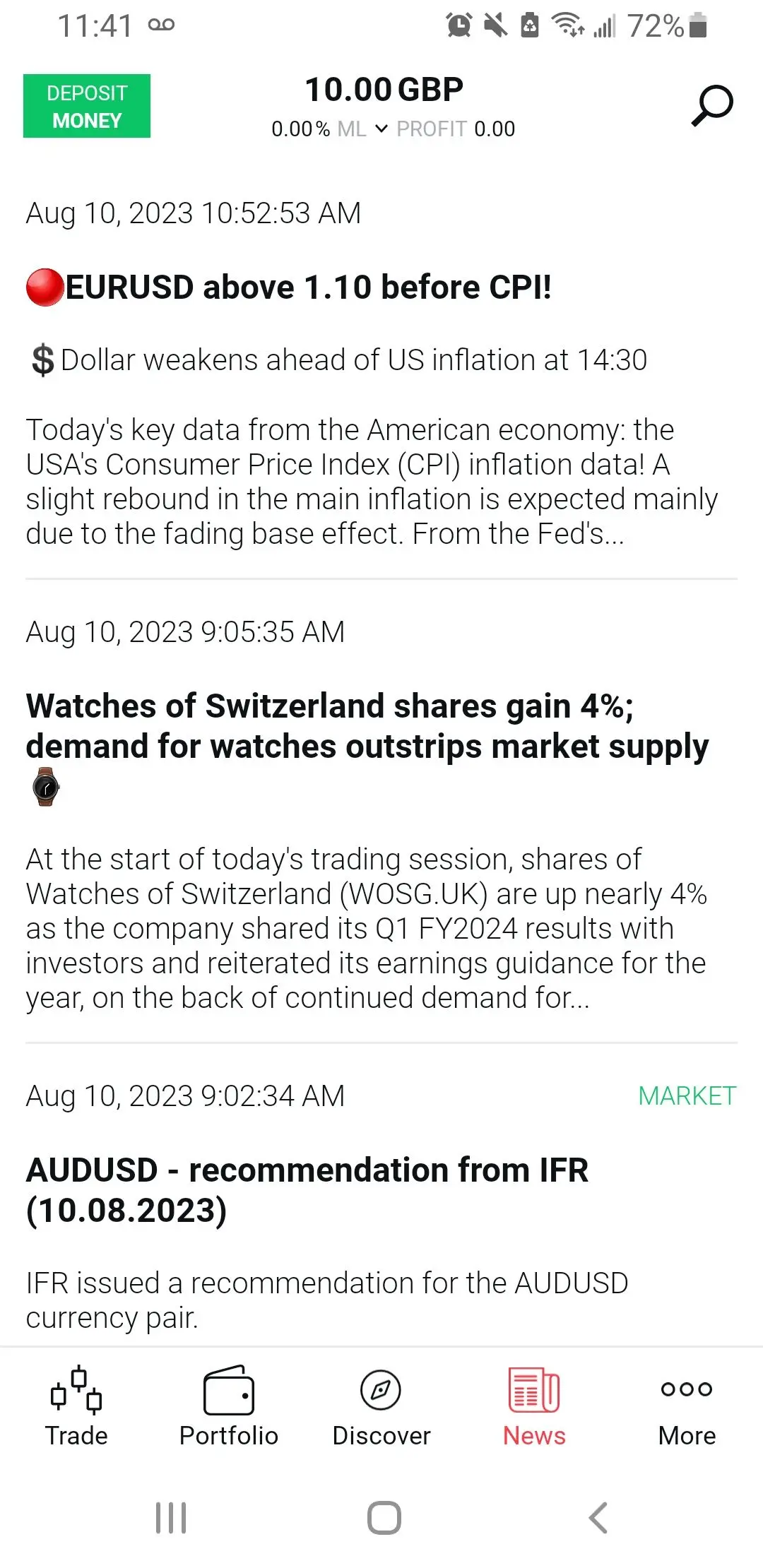Switch to the Trade tab
Image resolution: width=763 pixels, height=1568 pixels.
[76, 1406]
